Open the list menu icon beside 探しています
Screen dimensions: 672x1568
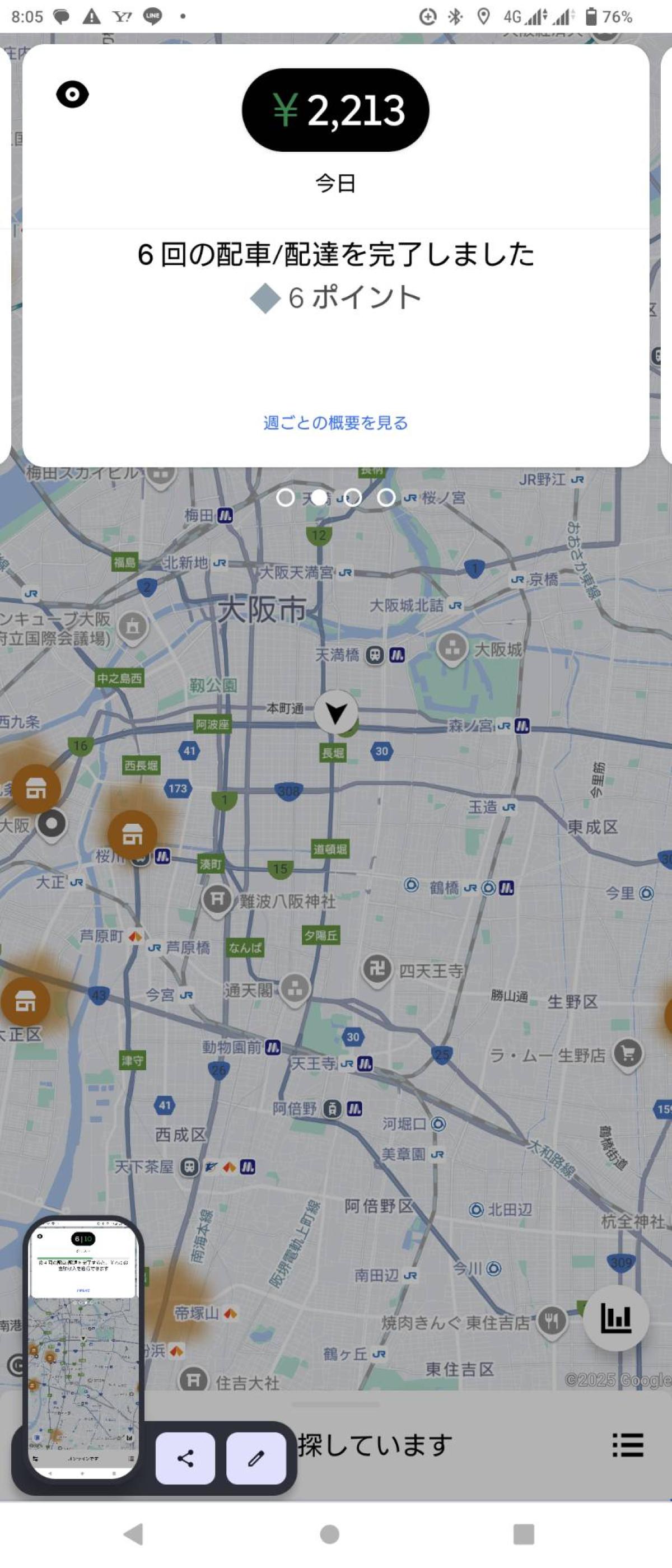pyautogui.click(x=627, y=1444)
